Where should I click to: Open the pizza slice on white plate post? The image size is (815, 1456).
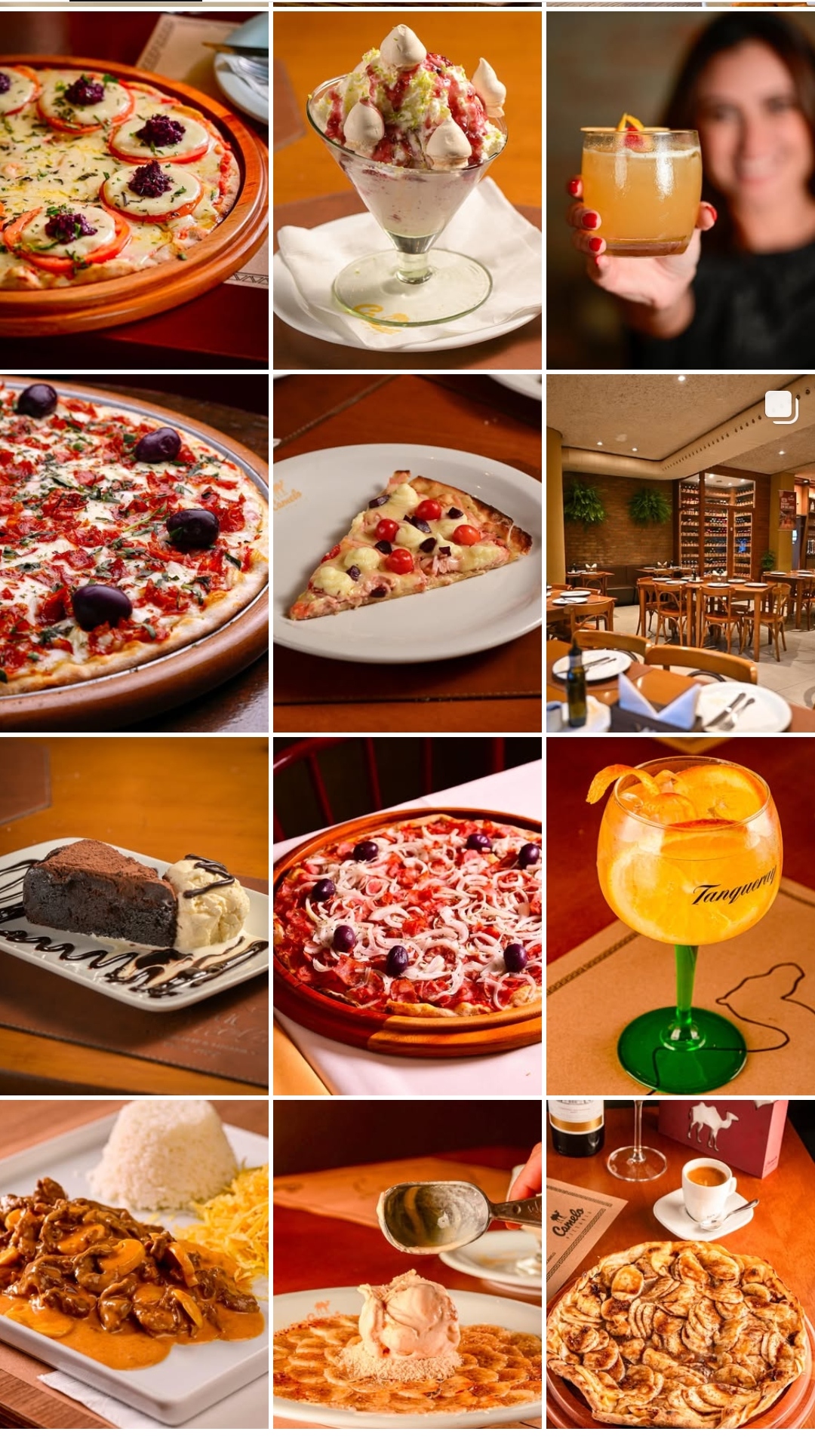click(x=407, y=553)
